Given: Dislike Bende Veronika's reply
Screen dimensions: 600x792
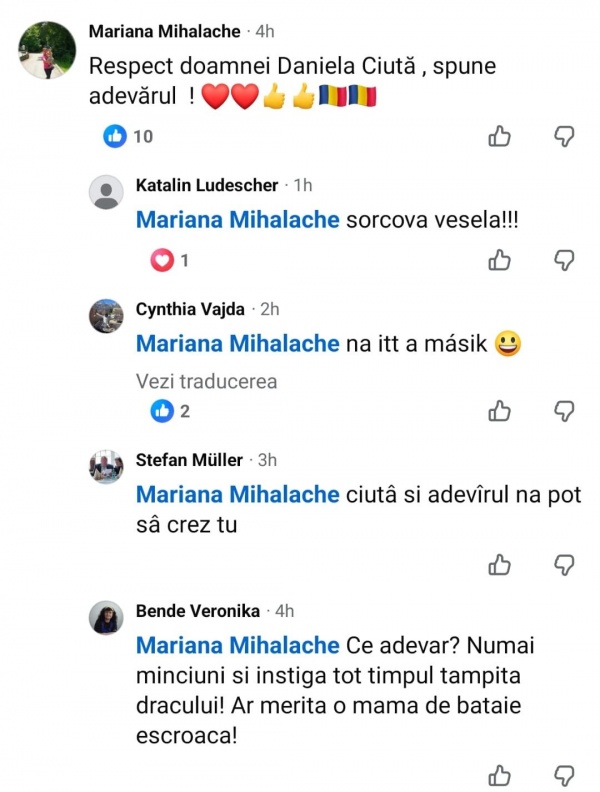Looking at the screenshot, I should point(564,774).
